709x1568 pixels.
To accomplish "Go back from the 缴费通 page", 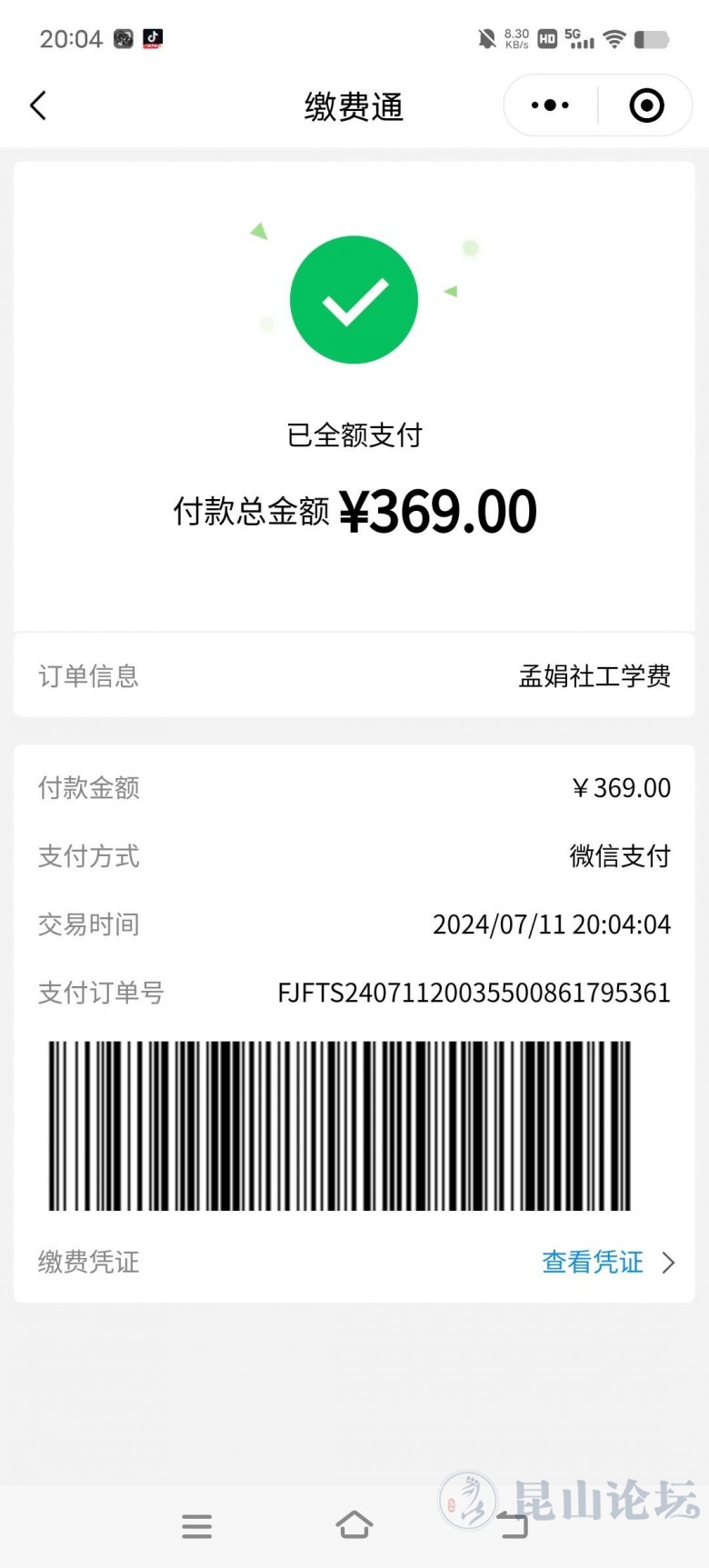I will point(38,106).
